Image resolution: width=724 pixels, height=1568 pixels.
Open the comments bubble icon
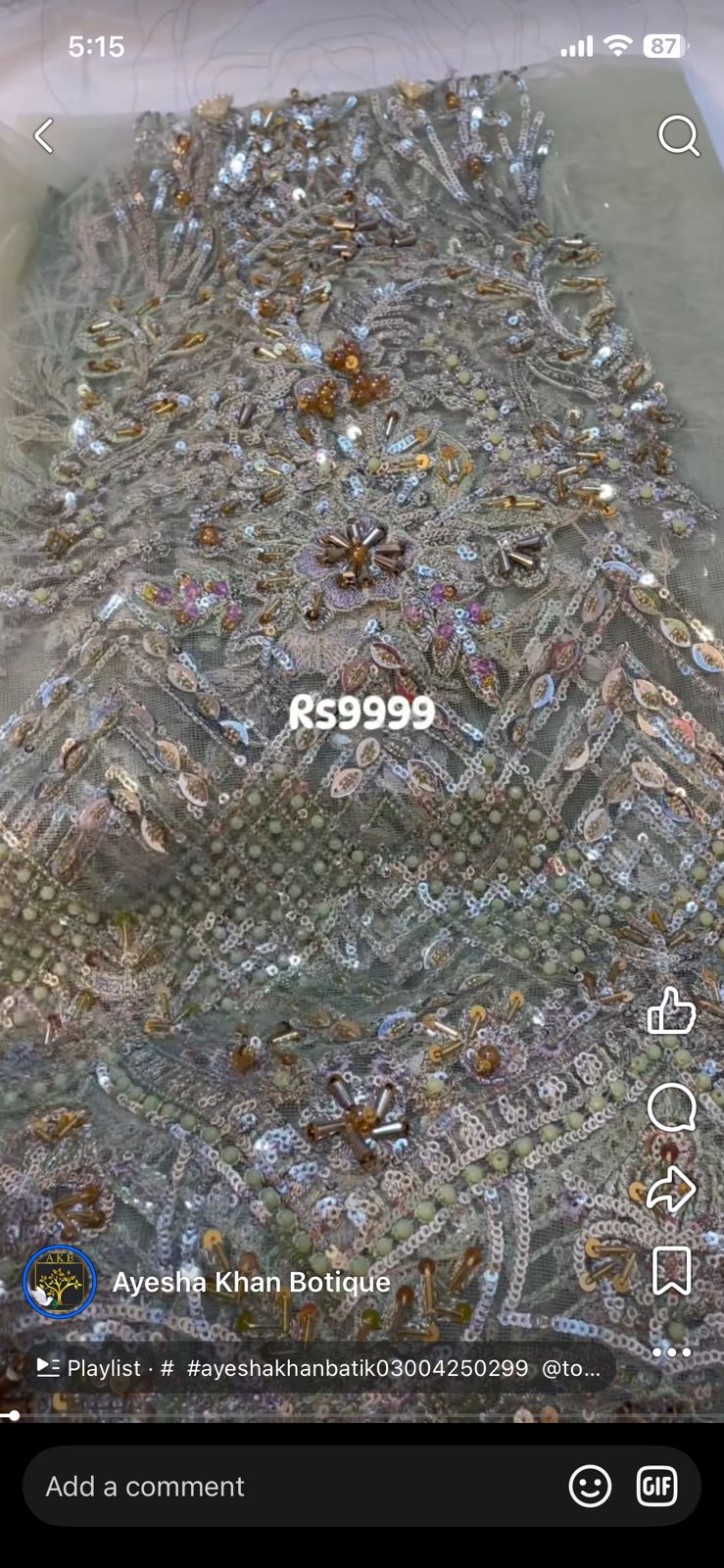coord(671,1108)
